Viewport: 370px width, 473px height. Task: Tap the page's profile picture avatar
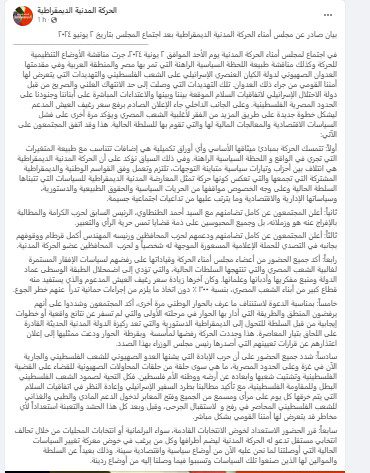tap(23, 15)
